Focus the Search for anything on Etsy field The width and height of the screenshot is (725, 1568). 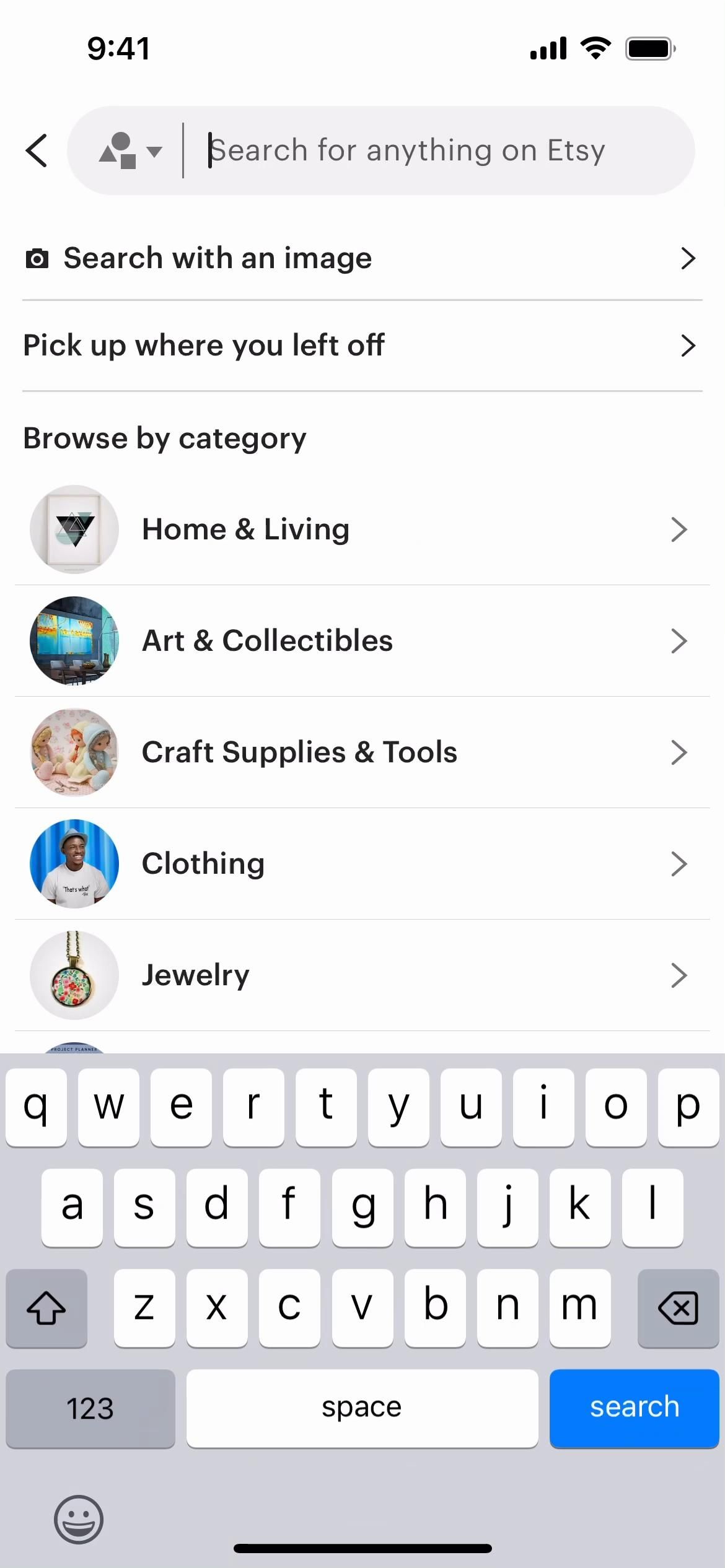(x=434, y=150)
